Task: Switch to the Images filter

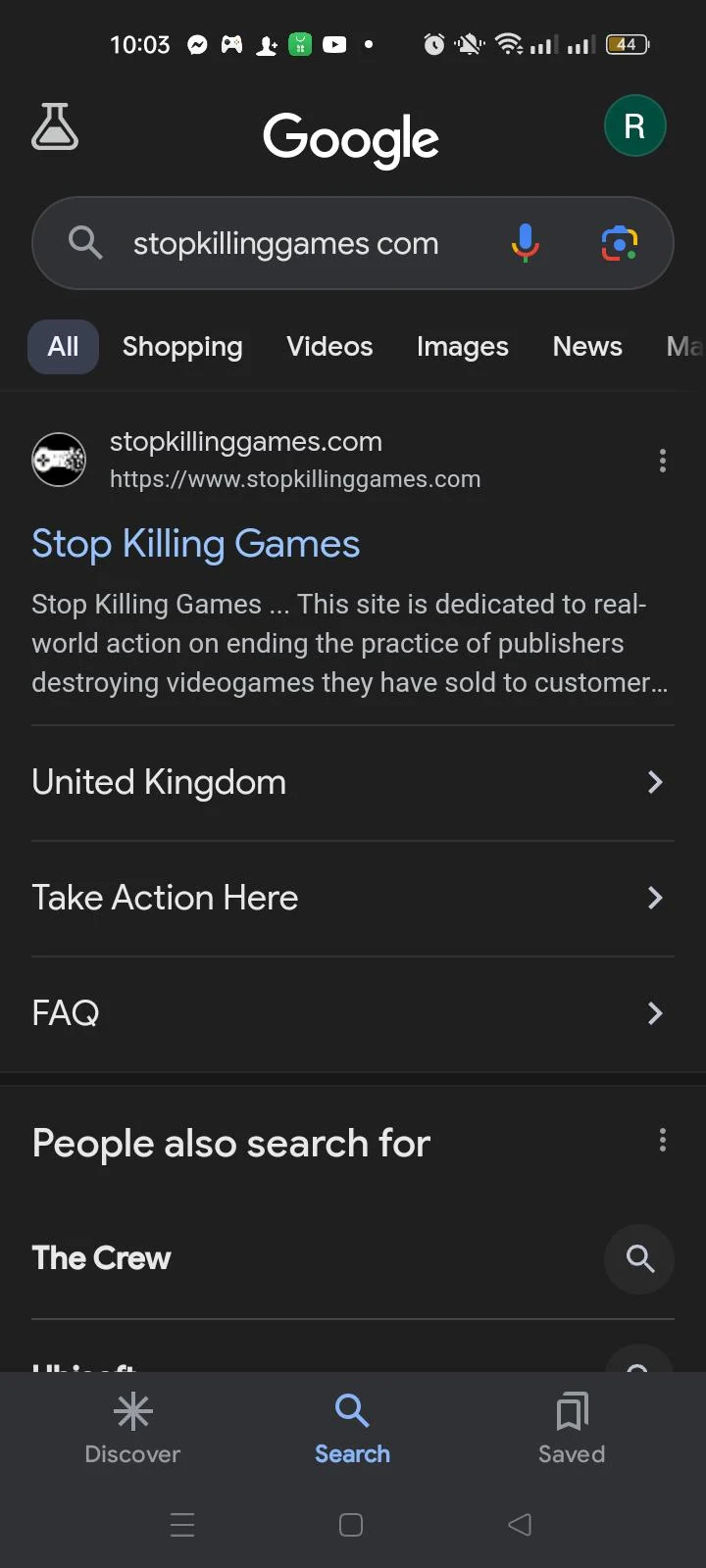Action: [462, 347]
